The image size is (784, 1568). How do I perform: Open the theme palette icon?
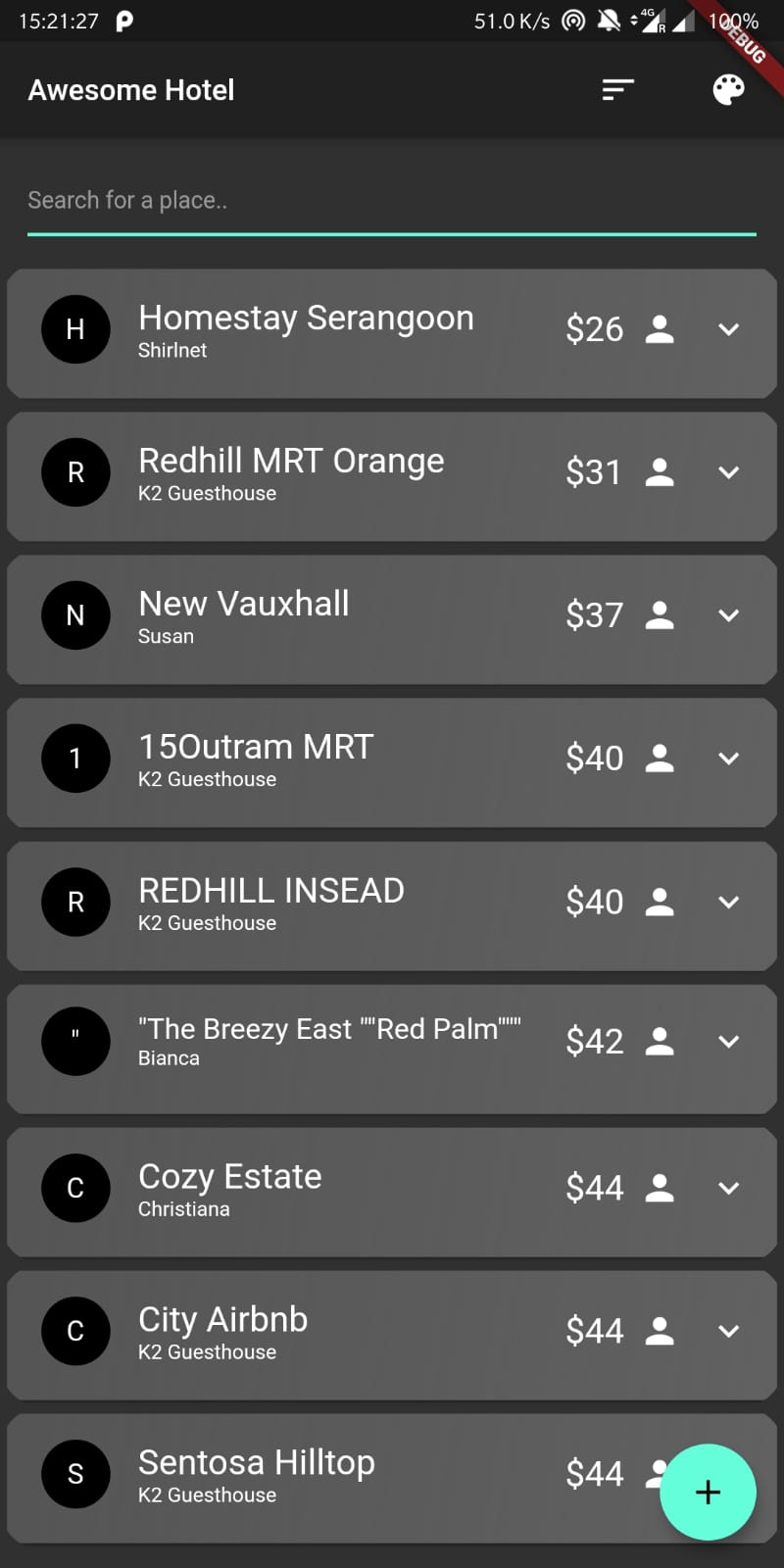[728, 90]
